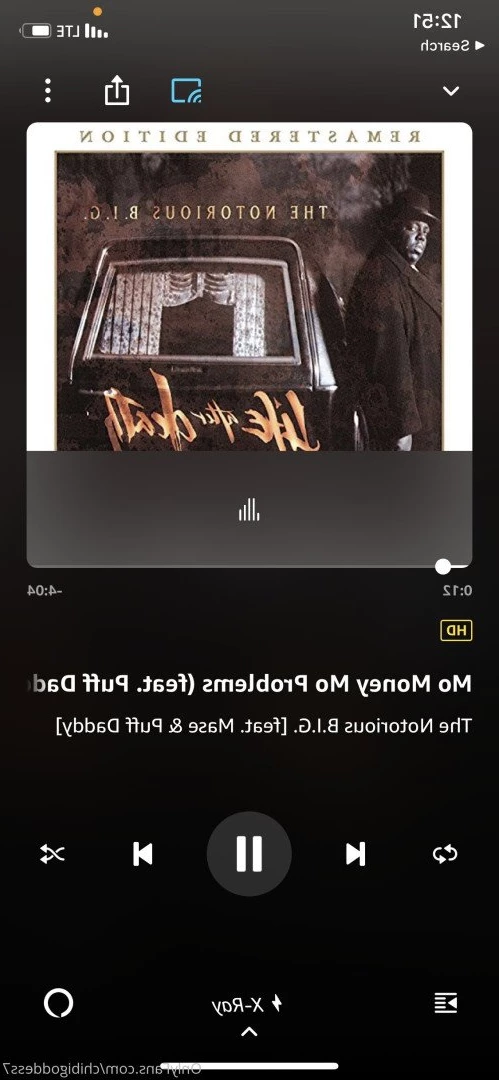Image resolution: width=499 pixels, height=1080 pixels.
Task: Open the Alexa voice assistant
Action: [x=59, y=1003]
